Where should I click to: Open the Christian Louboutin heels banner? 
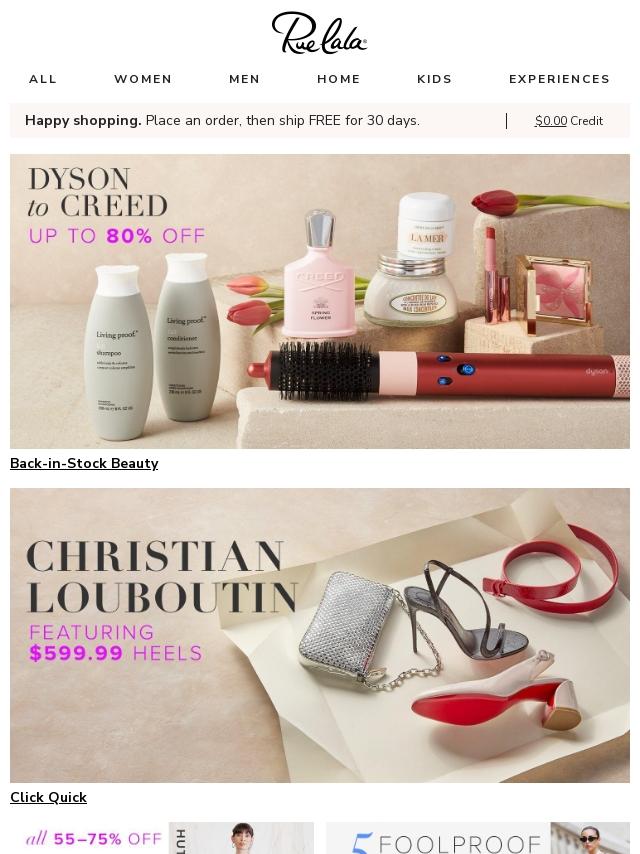point(320,635)
